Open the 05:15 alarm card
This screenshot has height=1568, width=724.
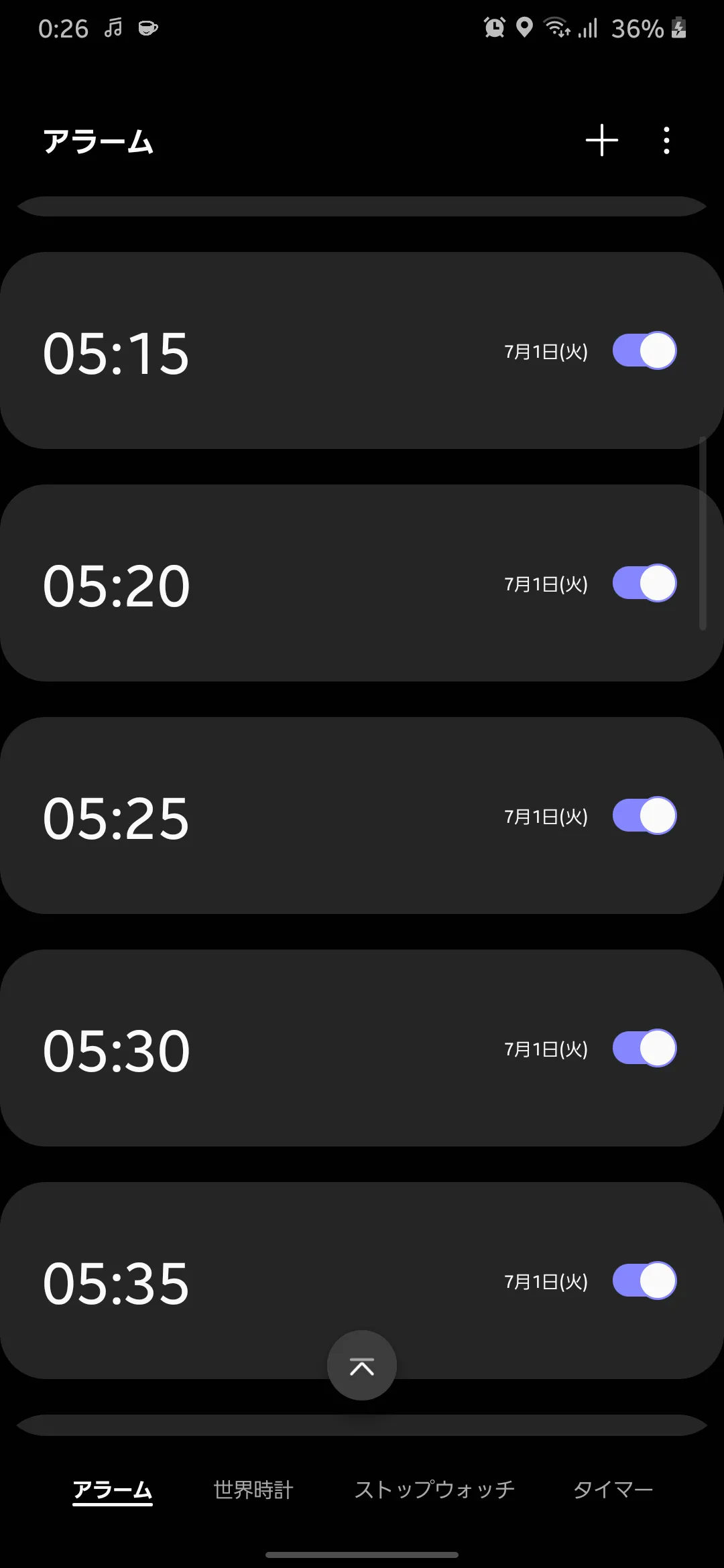tap(362, 350)
